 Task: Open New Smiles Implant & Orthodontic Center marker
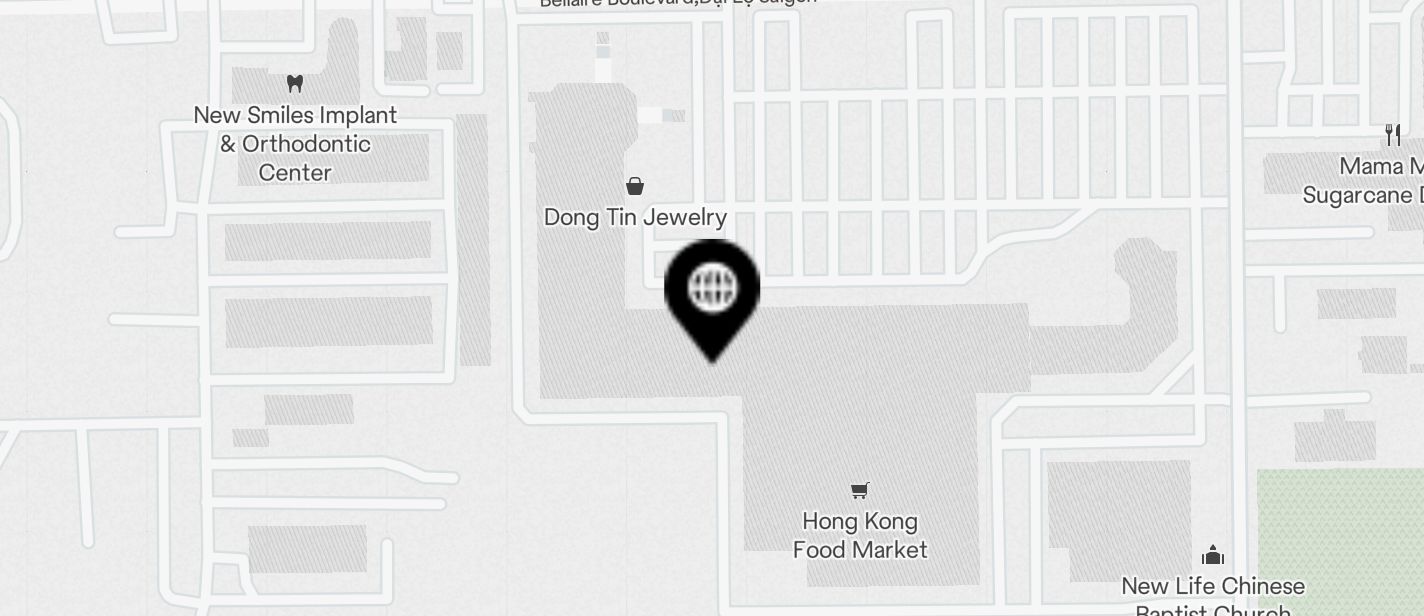coord(294,83)
